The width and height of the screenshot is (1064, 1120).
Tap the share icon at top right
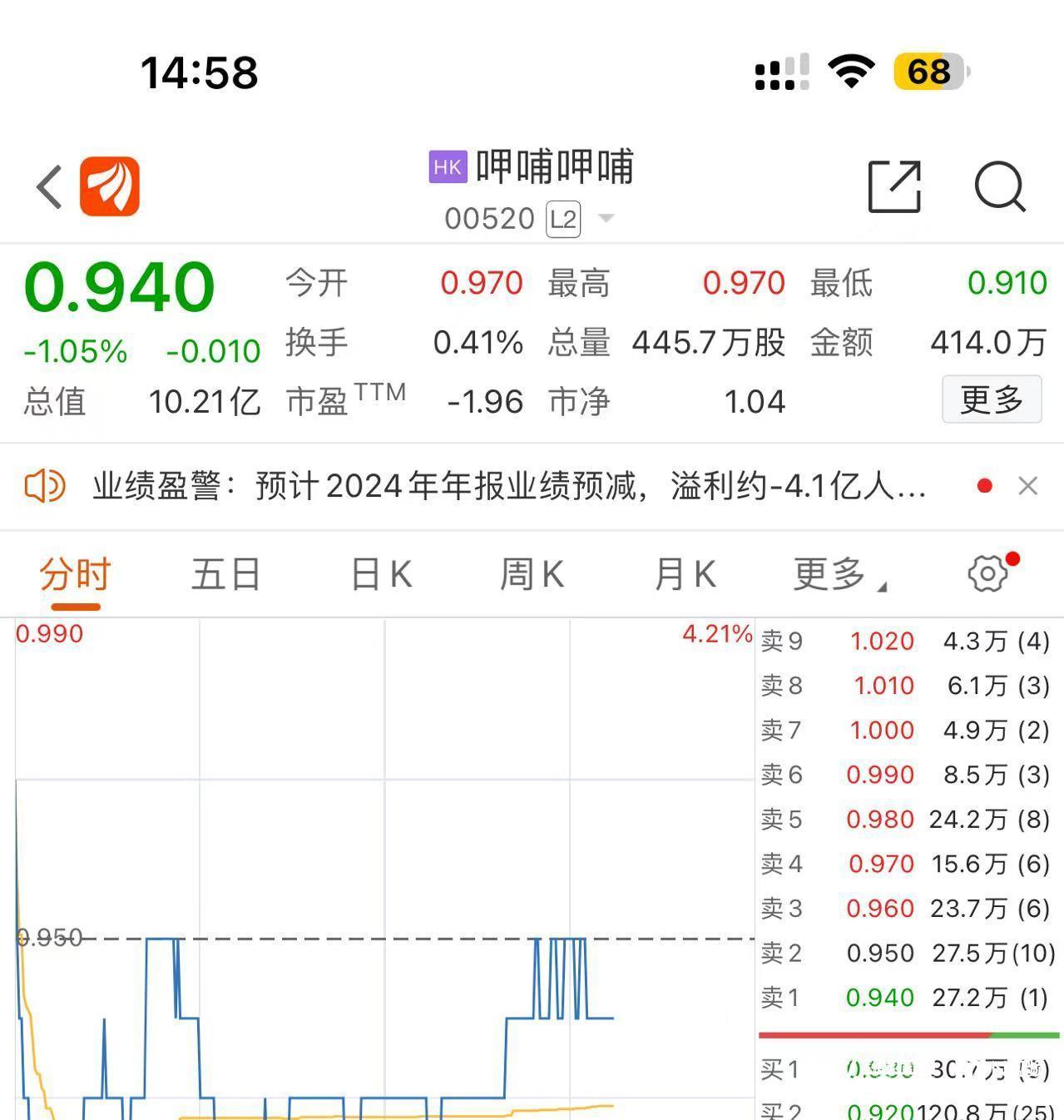pos(895,187)
